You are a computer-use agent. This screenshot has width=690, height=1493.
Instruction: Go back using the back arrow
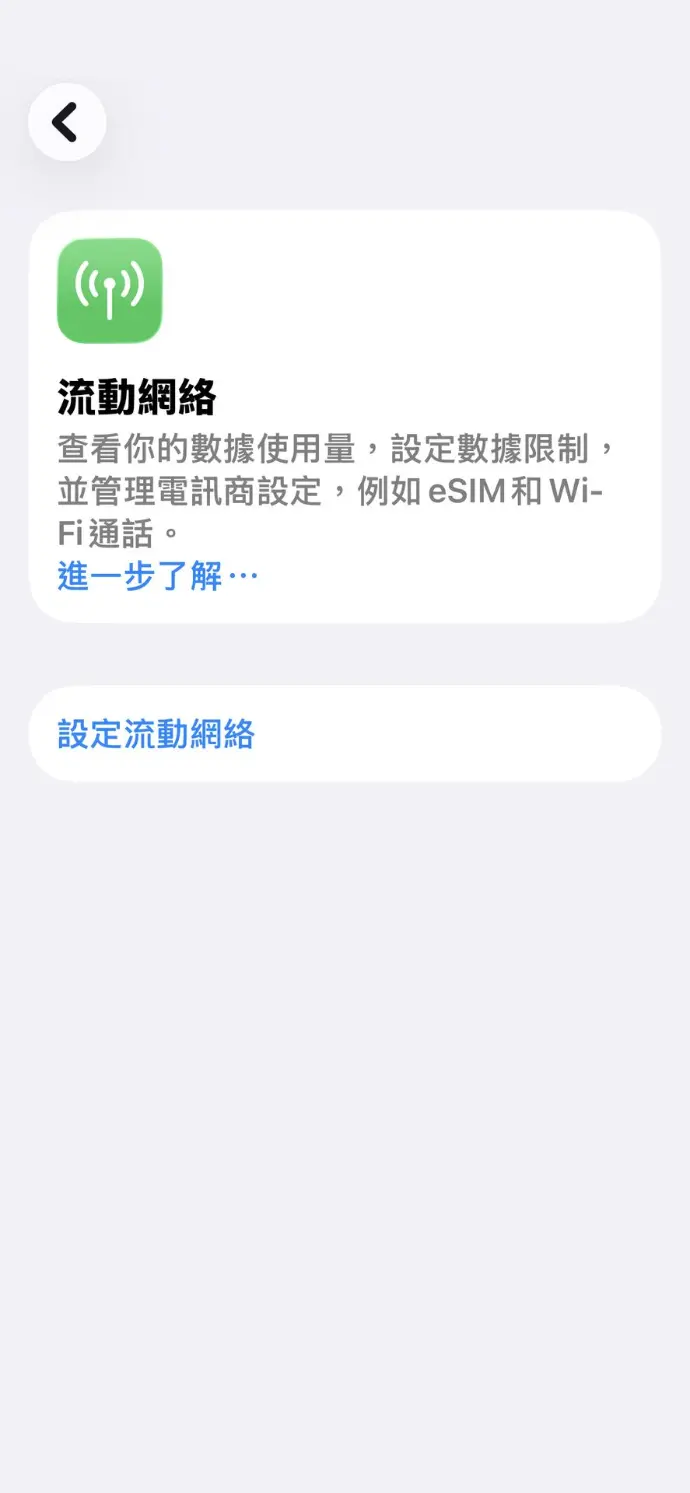[67, 123]
